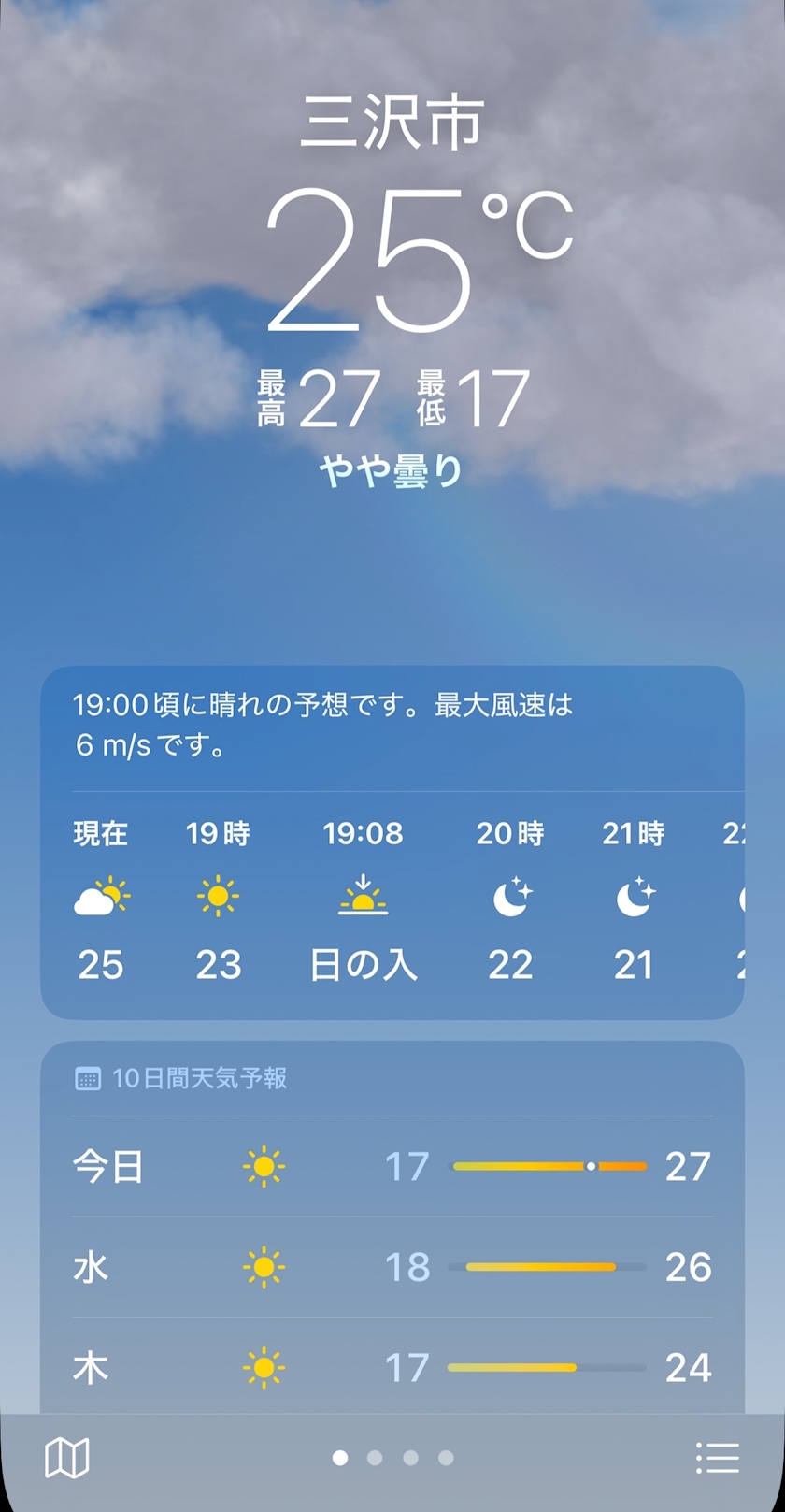Open the 木 forecast row
The height and width of the screenshot is (1512, 785).
tap(392, 1368)
